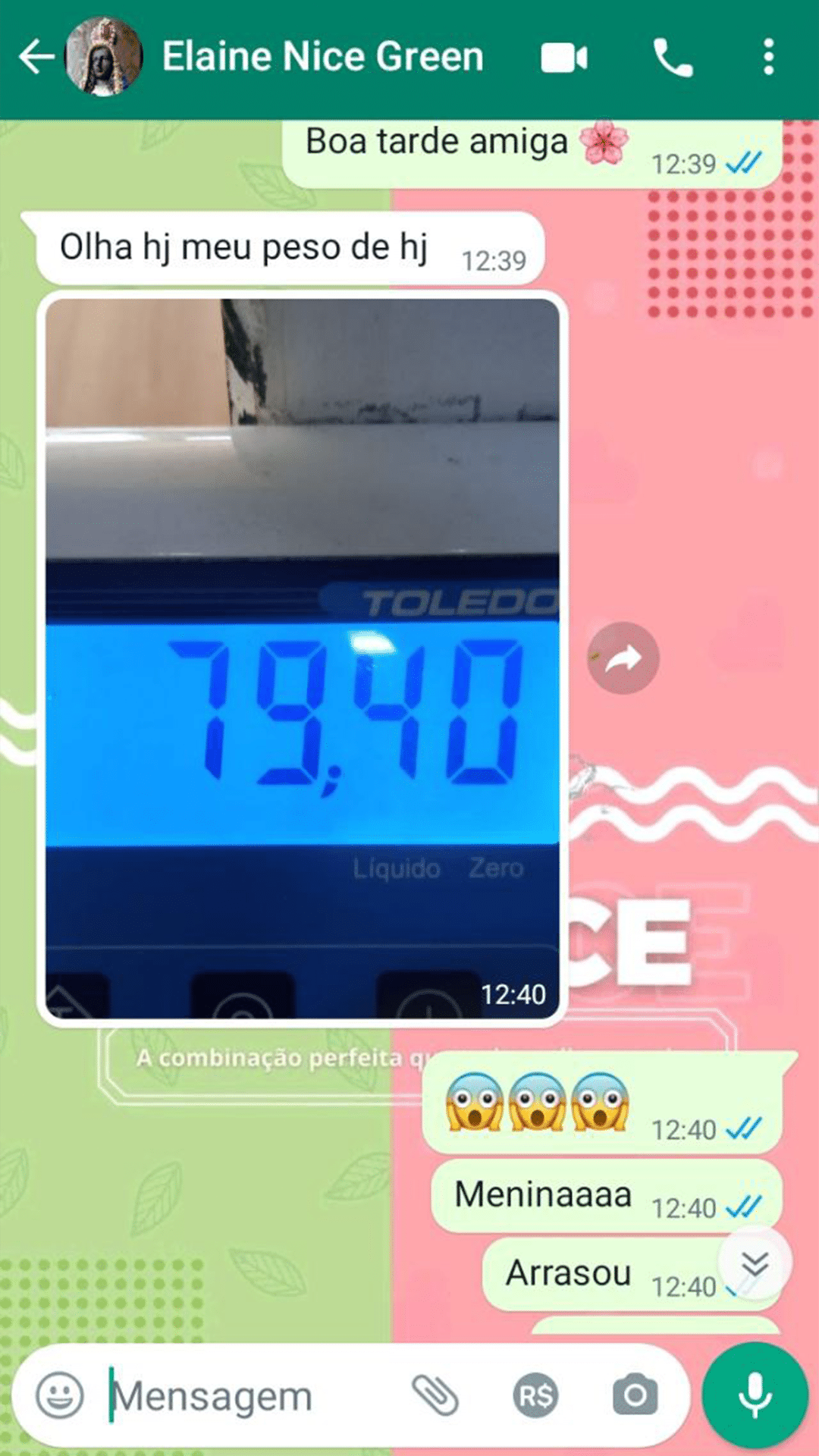Open the scale photo showing 79,40
This screenshot has width=819, height=1456.
303,658
